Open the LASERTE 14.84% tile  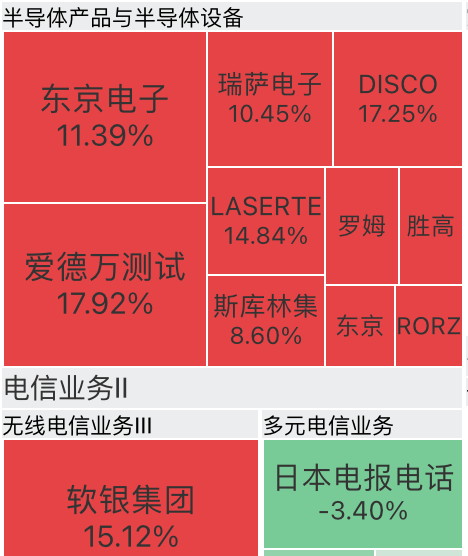[x=266, y=221]
